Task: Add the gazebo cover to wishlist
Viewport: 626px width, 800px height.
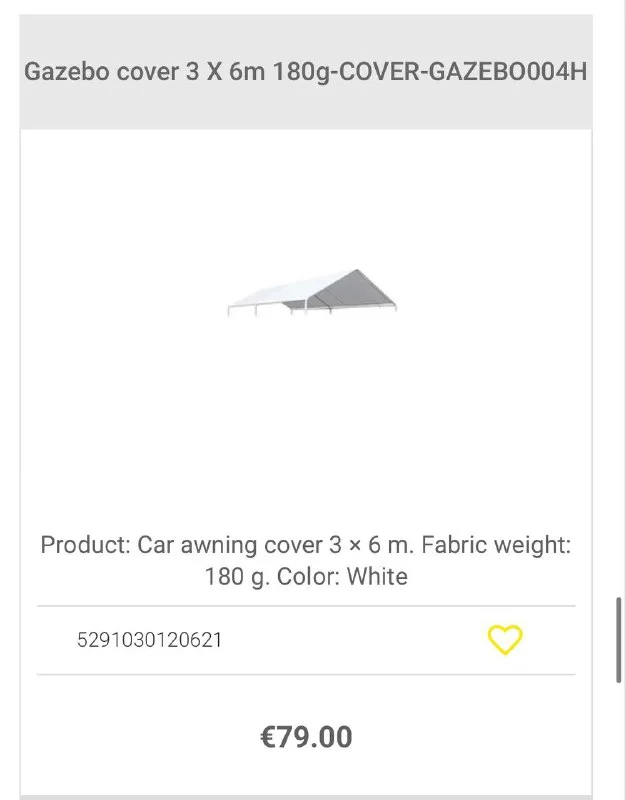Action: (505, 639)
